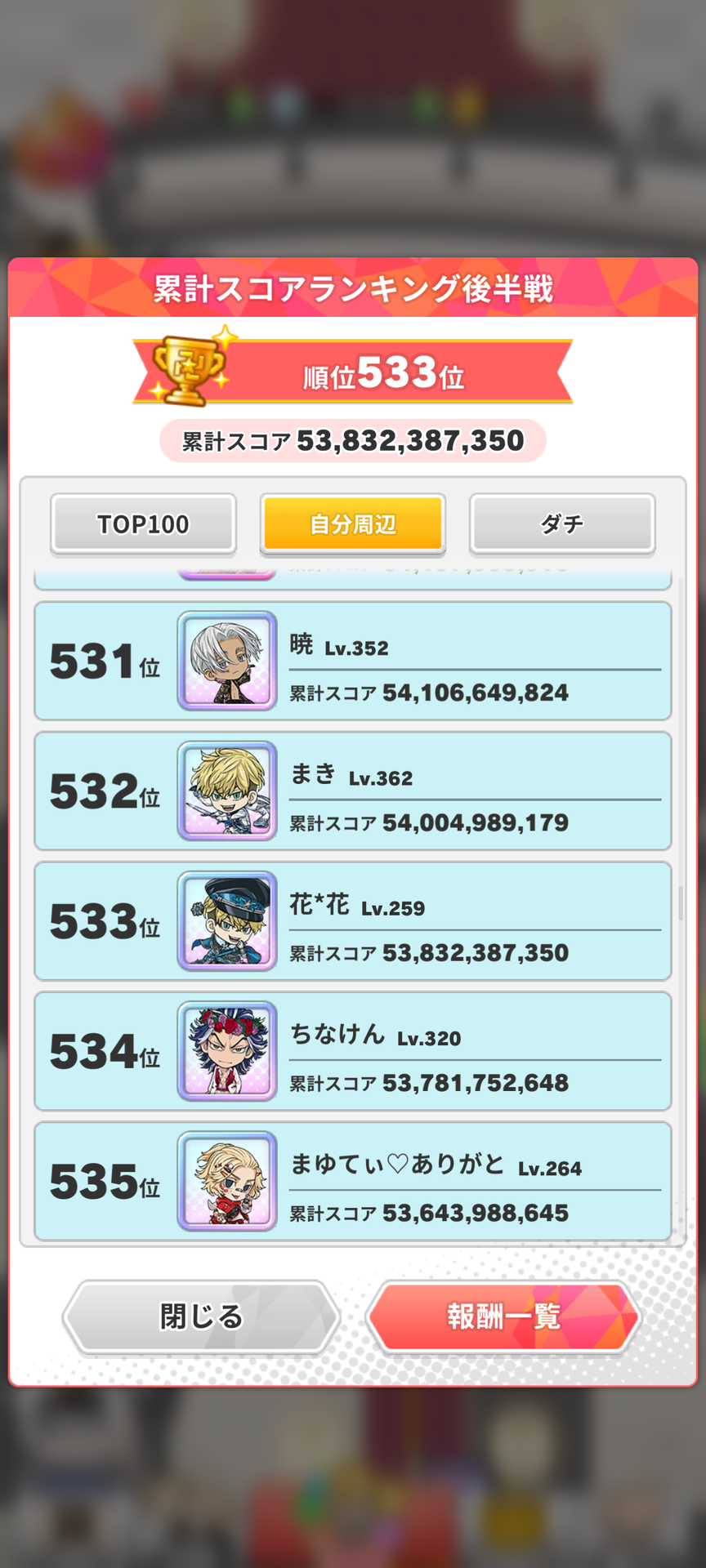
Task: Close the ranking dialog with 閉じる
Action: tap(201, 1316)
